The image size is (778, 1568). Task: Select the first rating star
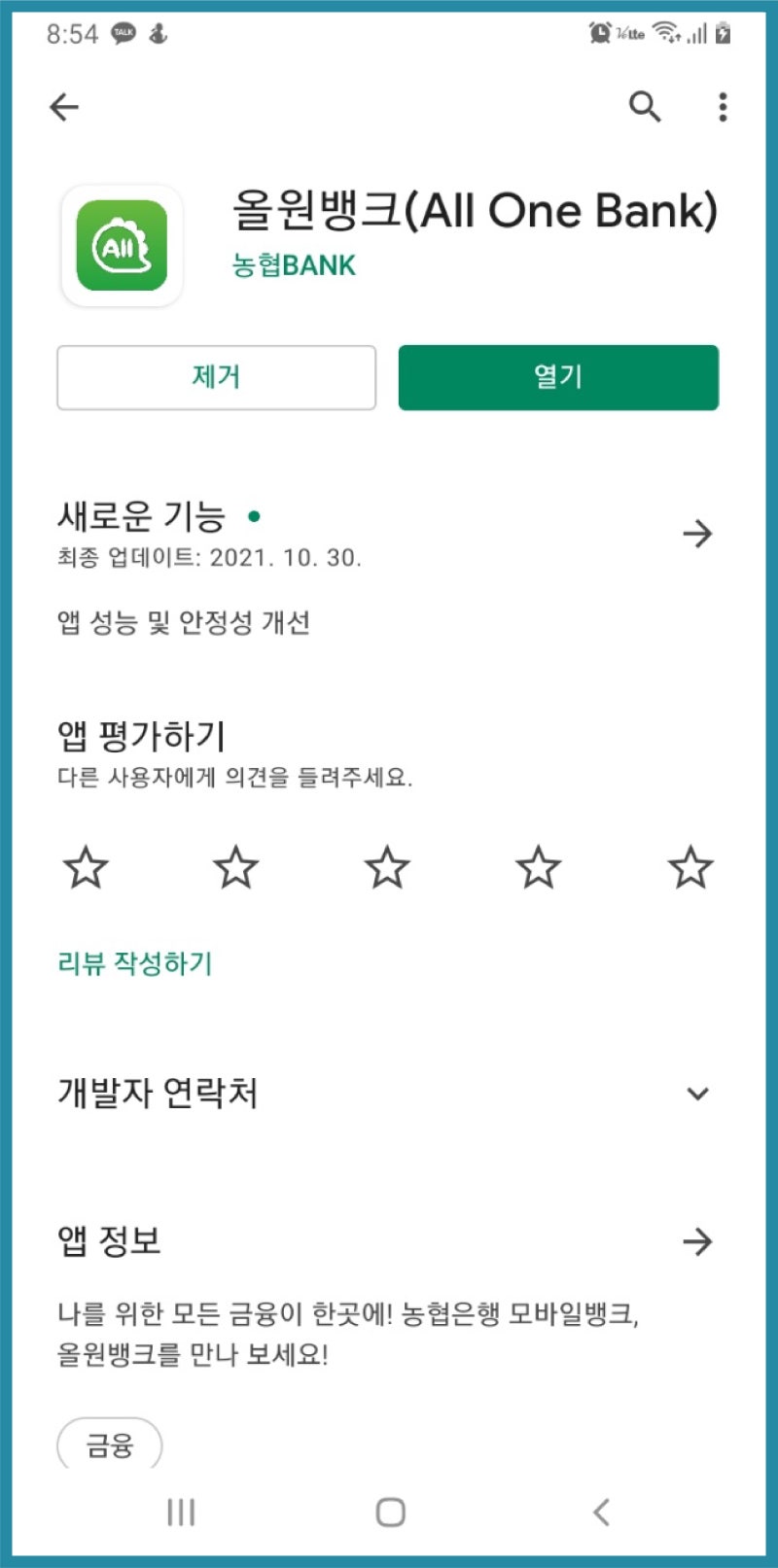tap(86, 868)
